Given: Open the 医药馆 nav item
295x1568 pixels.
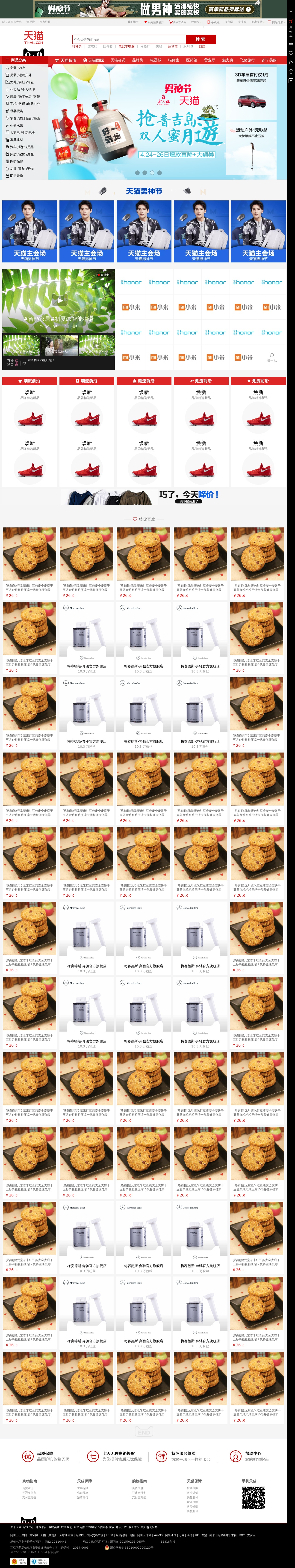Looking at the screenshot, I should (x=191, y=60).
